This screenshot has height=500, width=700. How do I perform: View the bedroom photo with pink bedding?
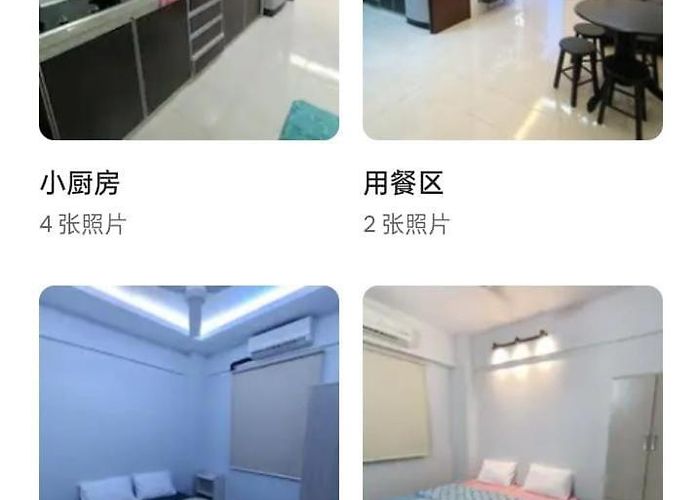(512, 393)
